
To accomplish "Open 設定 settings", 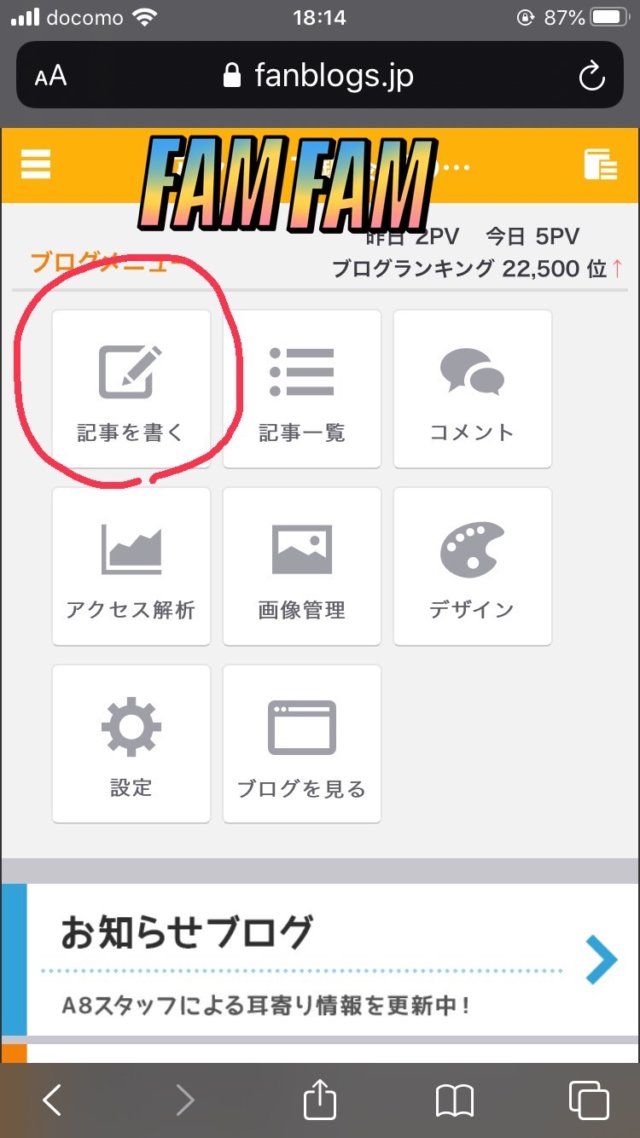I will (x=131, y=744).
